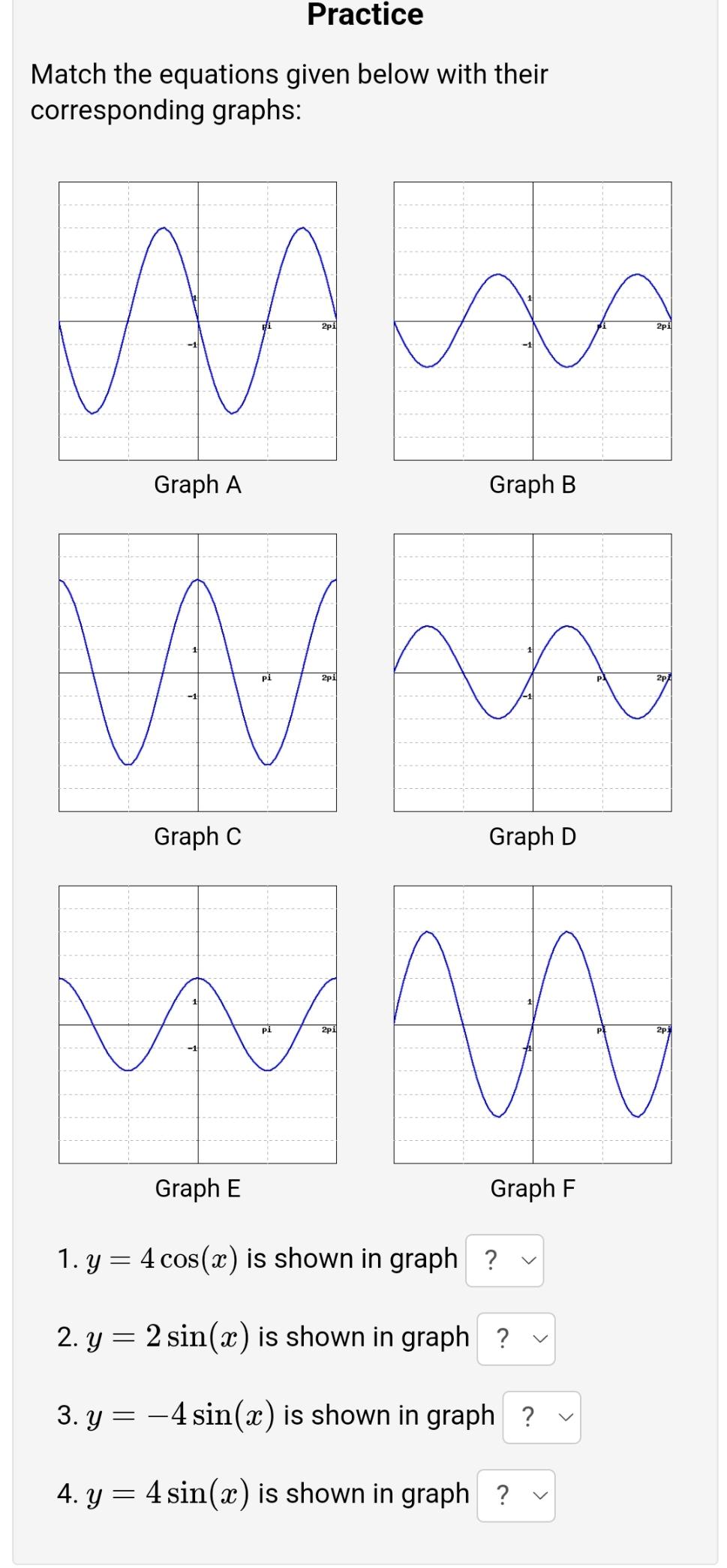Select the Graph A thumbnail image
This screenshot has height=1568, width=727.
point(197,321)
